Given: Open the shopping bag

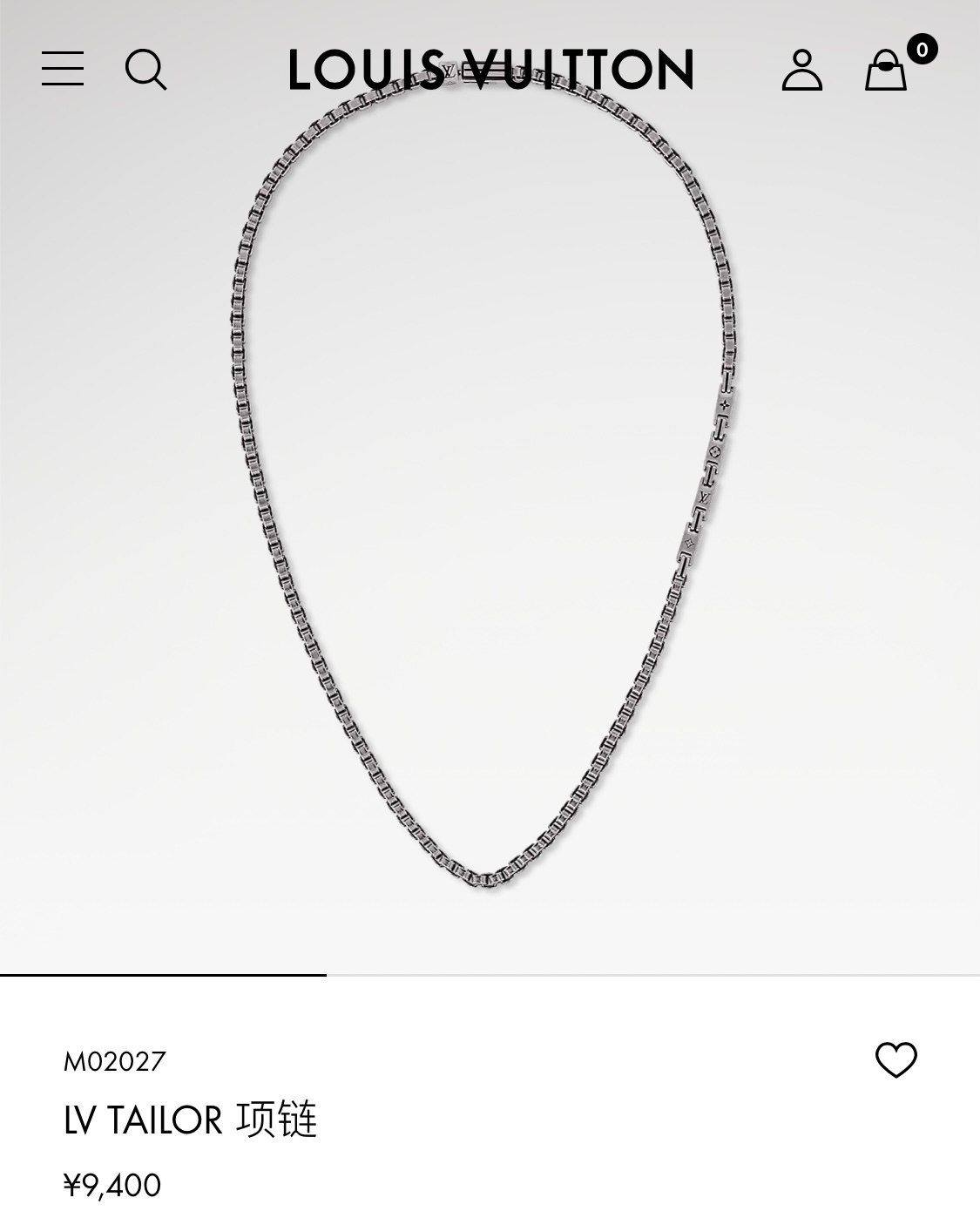Looking at the screenshot, I should tap(887, 70).
